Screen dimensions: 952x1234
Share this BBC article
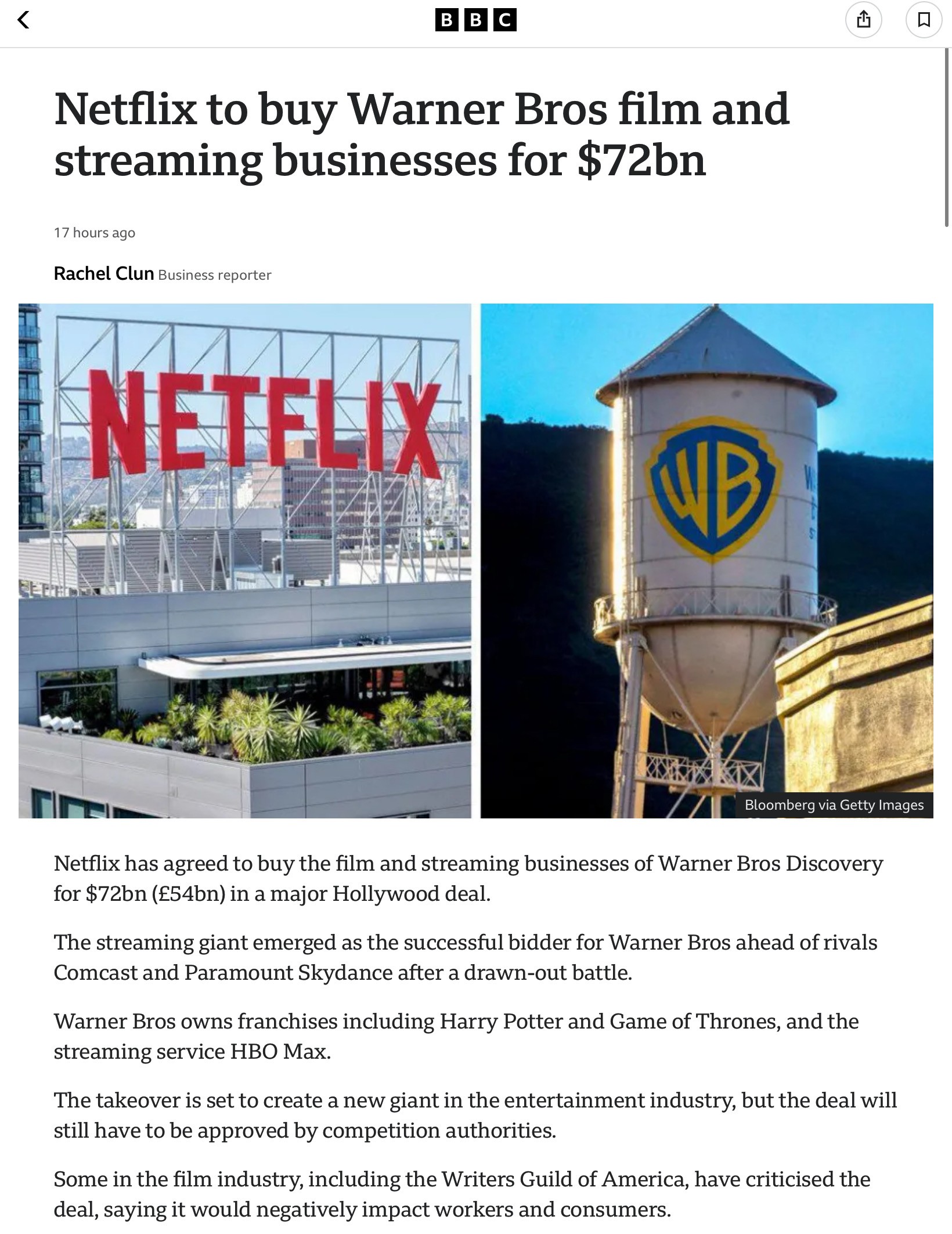coord(864,21)
